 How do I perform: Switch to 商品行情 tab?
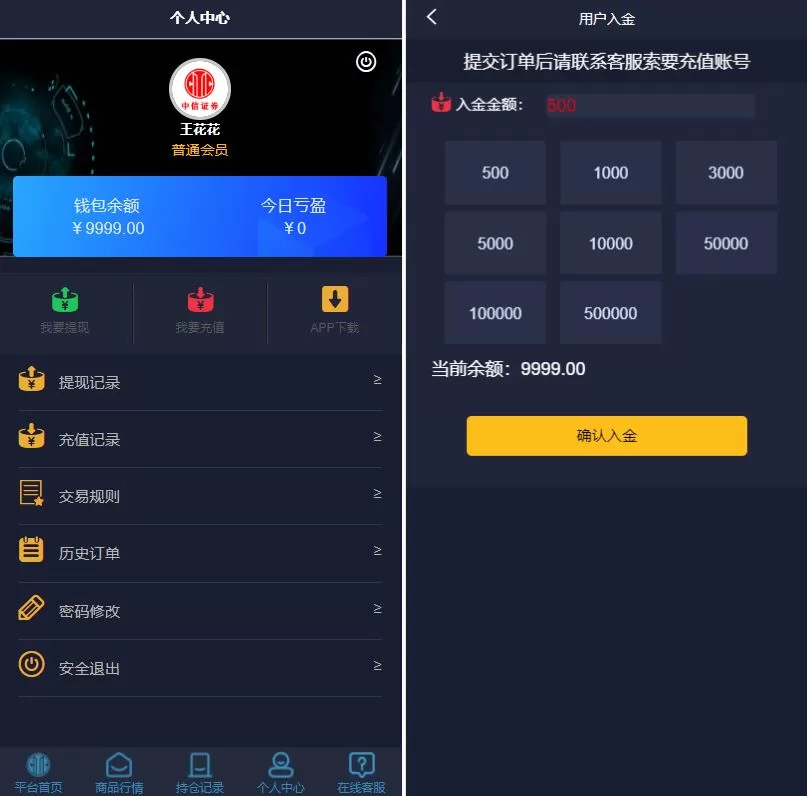pos(119,772)
